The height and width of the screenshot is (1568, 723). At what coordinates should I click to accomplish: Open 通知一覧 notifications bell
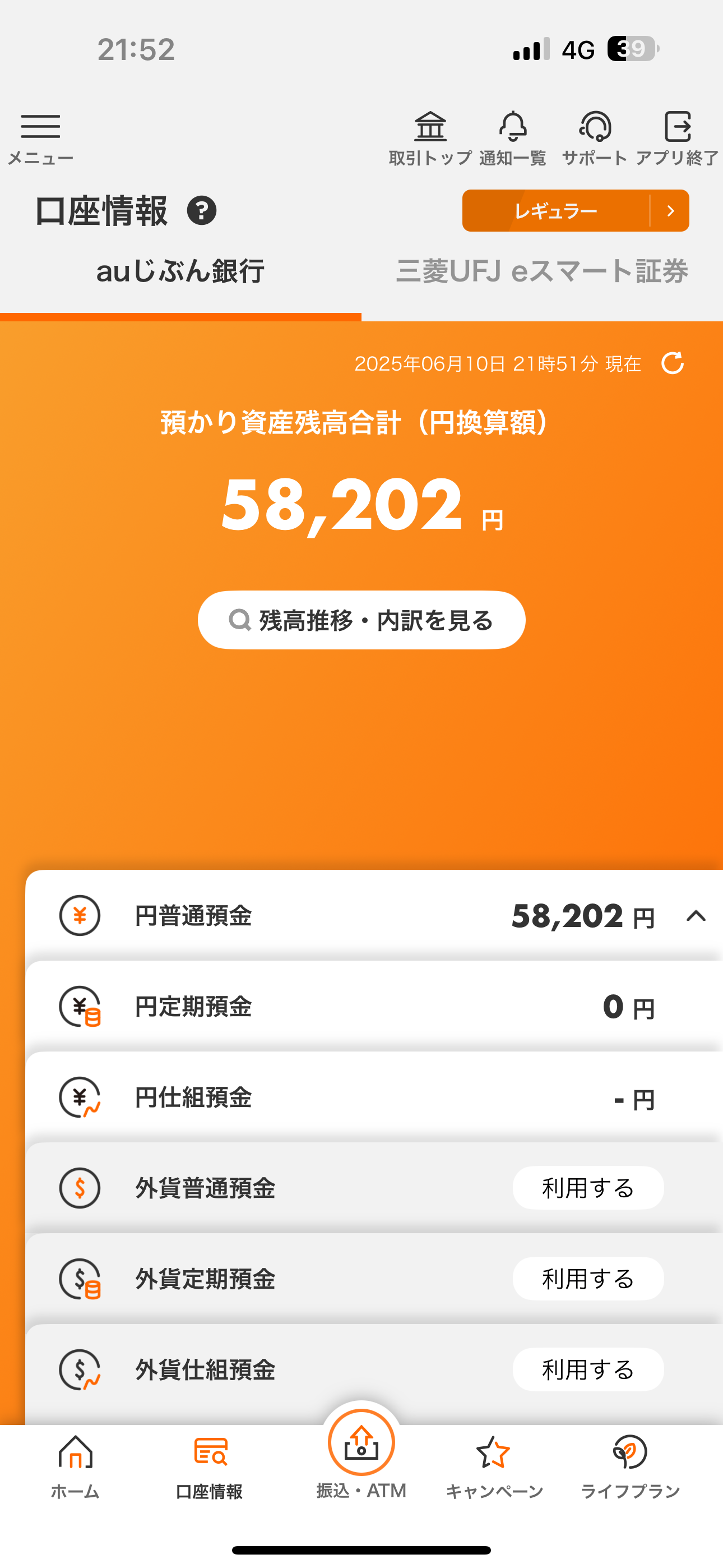[512, 137]
